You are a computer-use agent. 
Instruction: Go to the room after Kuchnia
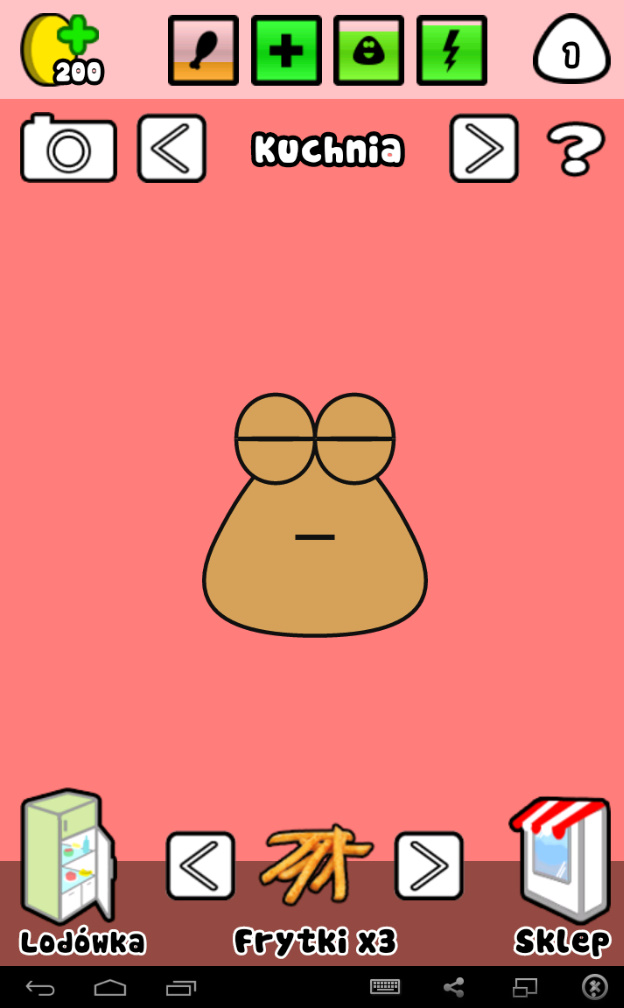point(484,148)
